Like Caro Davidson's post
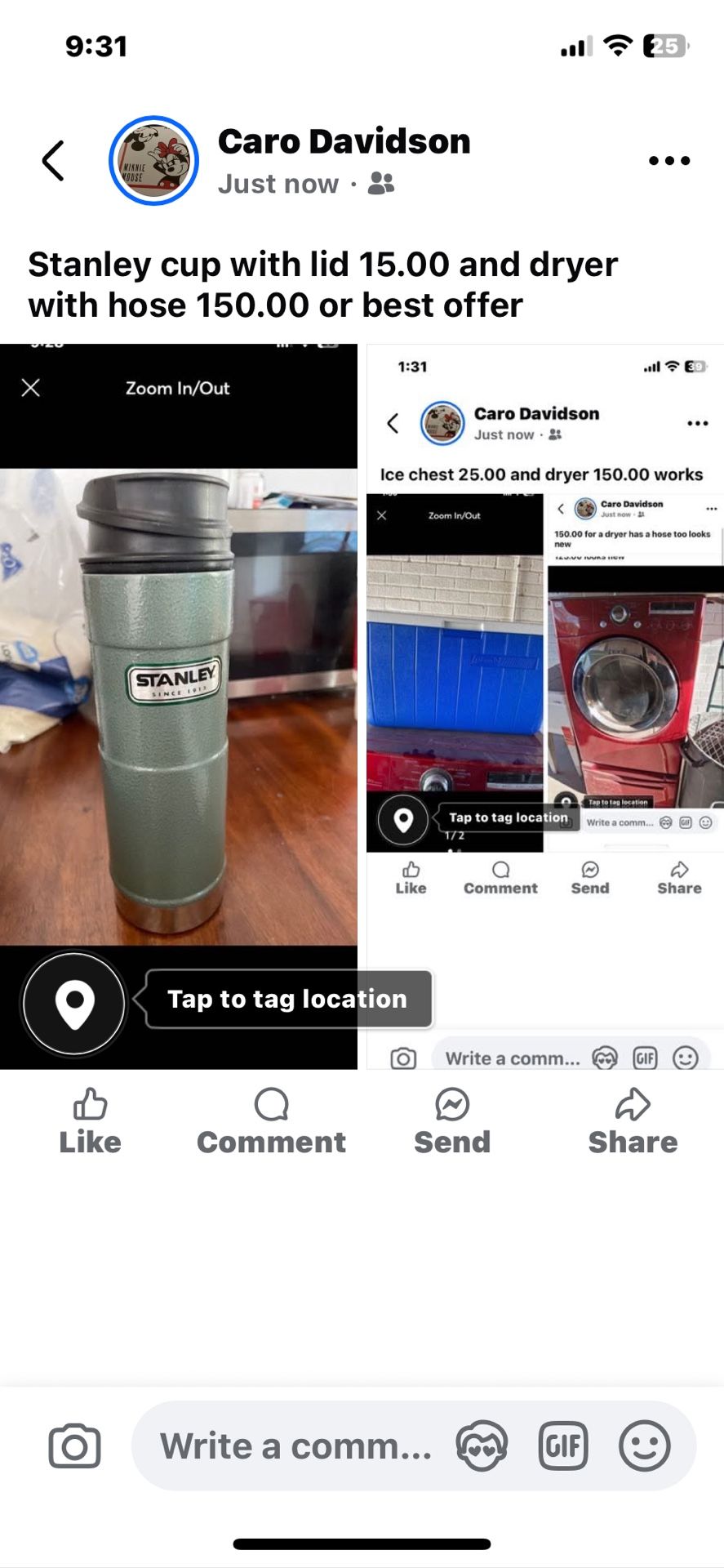724x1568 pixels. tap(90, 1120)
